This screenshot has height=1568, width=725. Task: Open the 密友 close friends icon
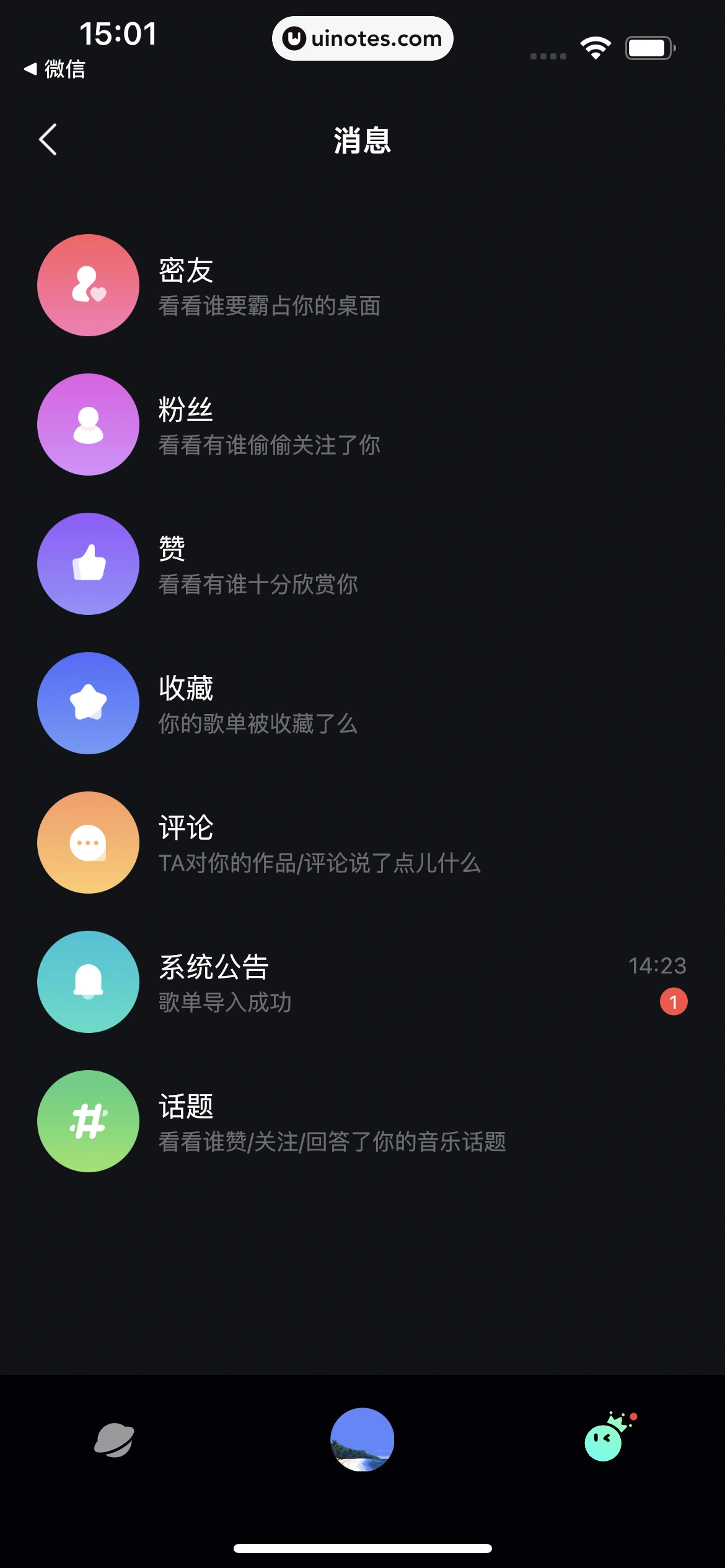coord(88,285)
